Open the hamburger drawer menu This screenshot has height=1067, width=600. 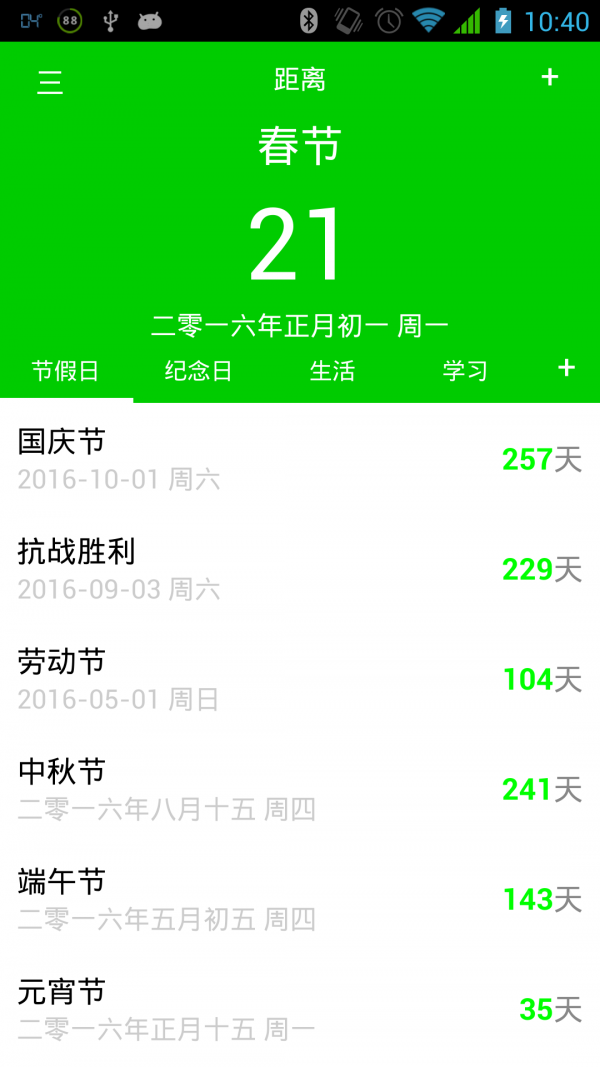click(x=50, y=82)
